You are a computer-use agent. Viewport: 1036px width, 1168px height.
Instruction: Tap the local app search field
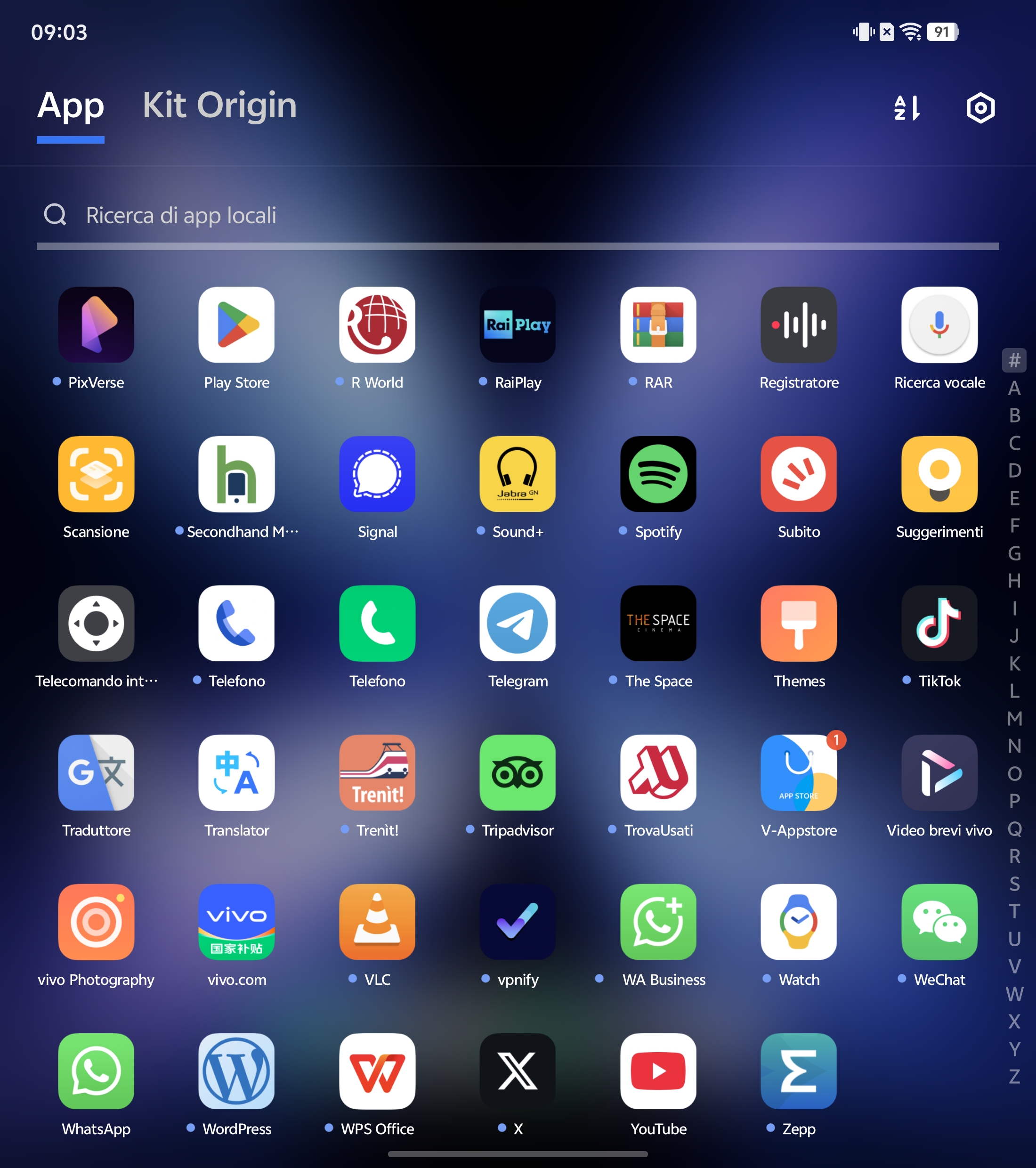514,215
